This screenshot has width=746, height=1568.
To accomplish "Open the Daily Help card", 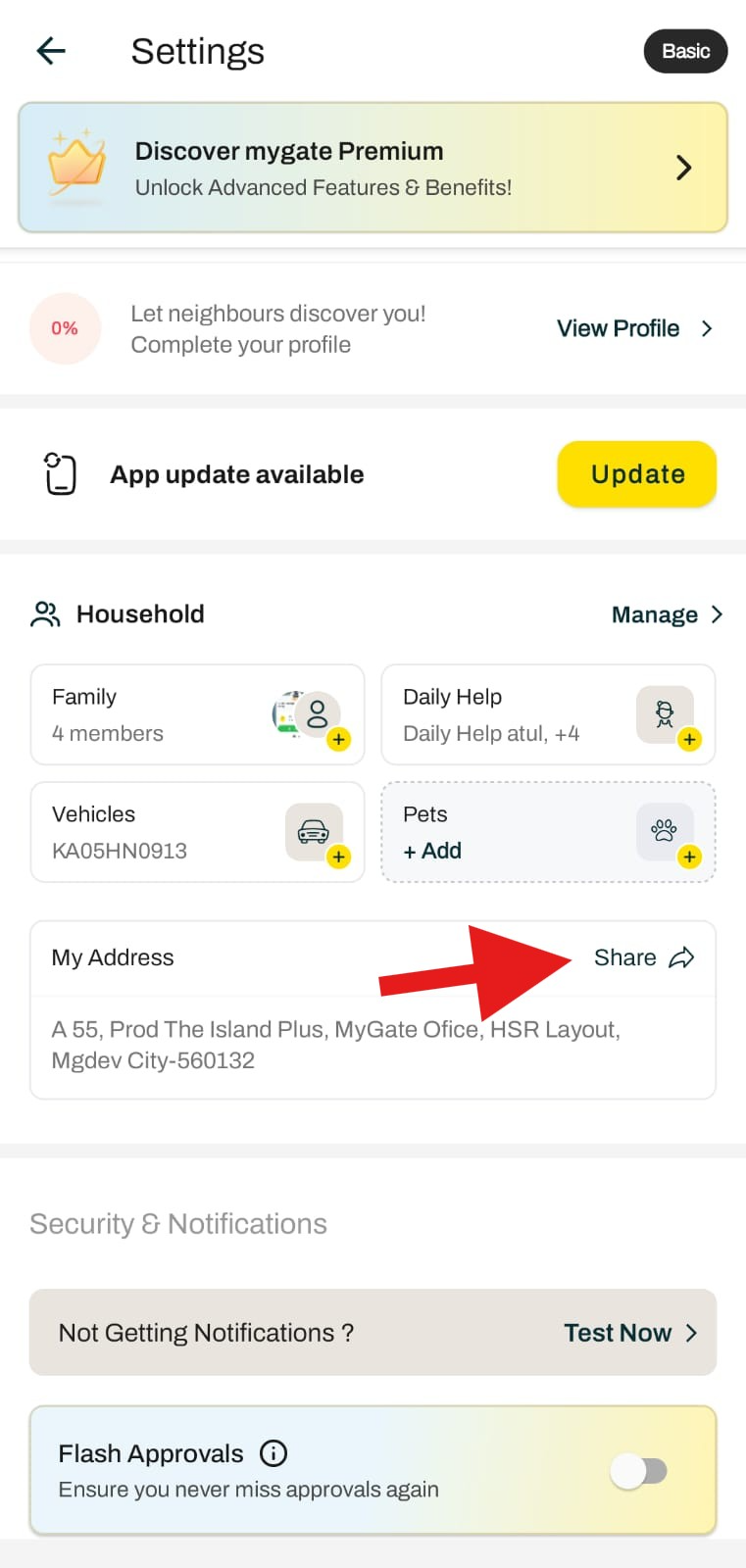I will [x=548, y=714].
